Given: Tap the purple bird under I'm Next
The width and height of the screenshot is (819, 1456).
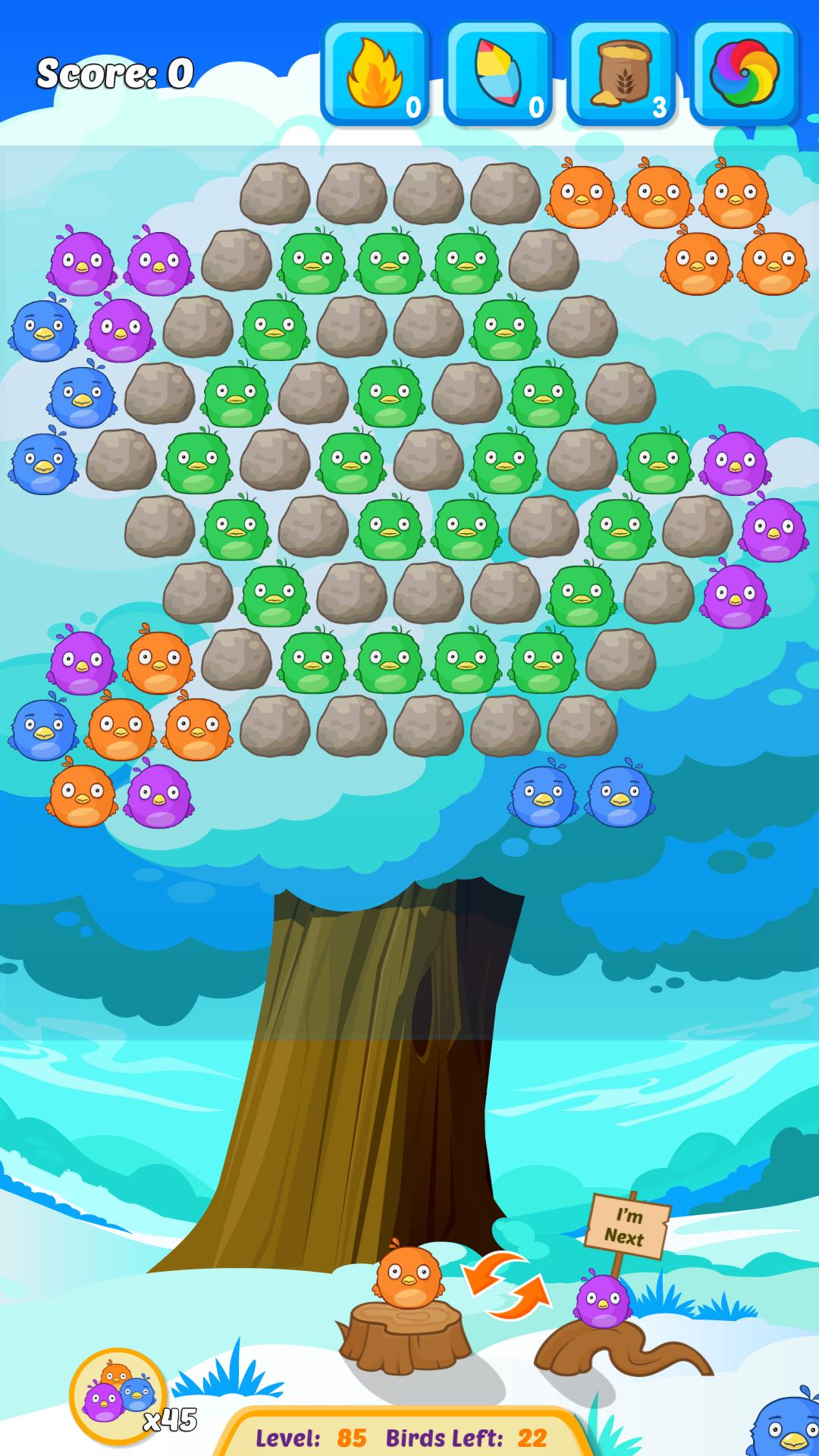Looking at the screenshot, I should tap(602, 1301).
